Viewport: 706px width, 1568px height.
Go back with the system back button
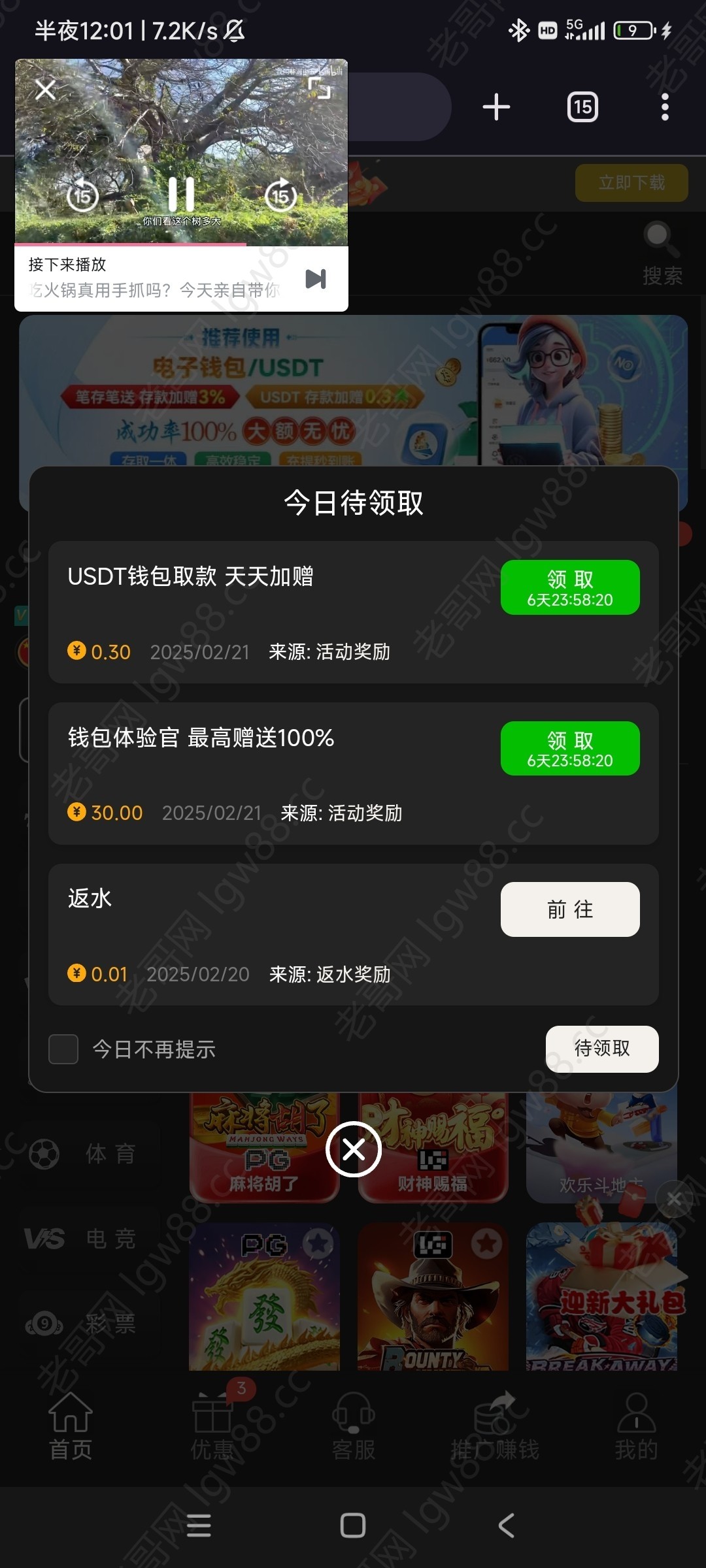point(507,1526)
